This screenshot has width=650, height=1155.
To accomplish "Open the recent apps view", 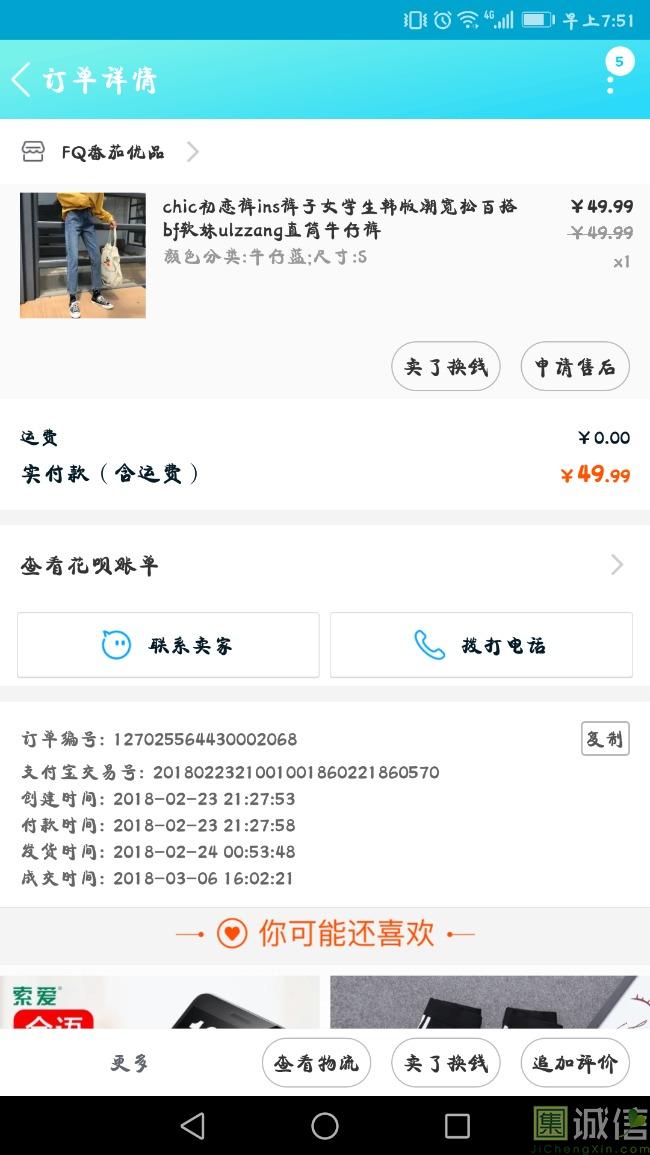I will click(x=457, y=1126).
